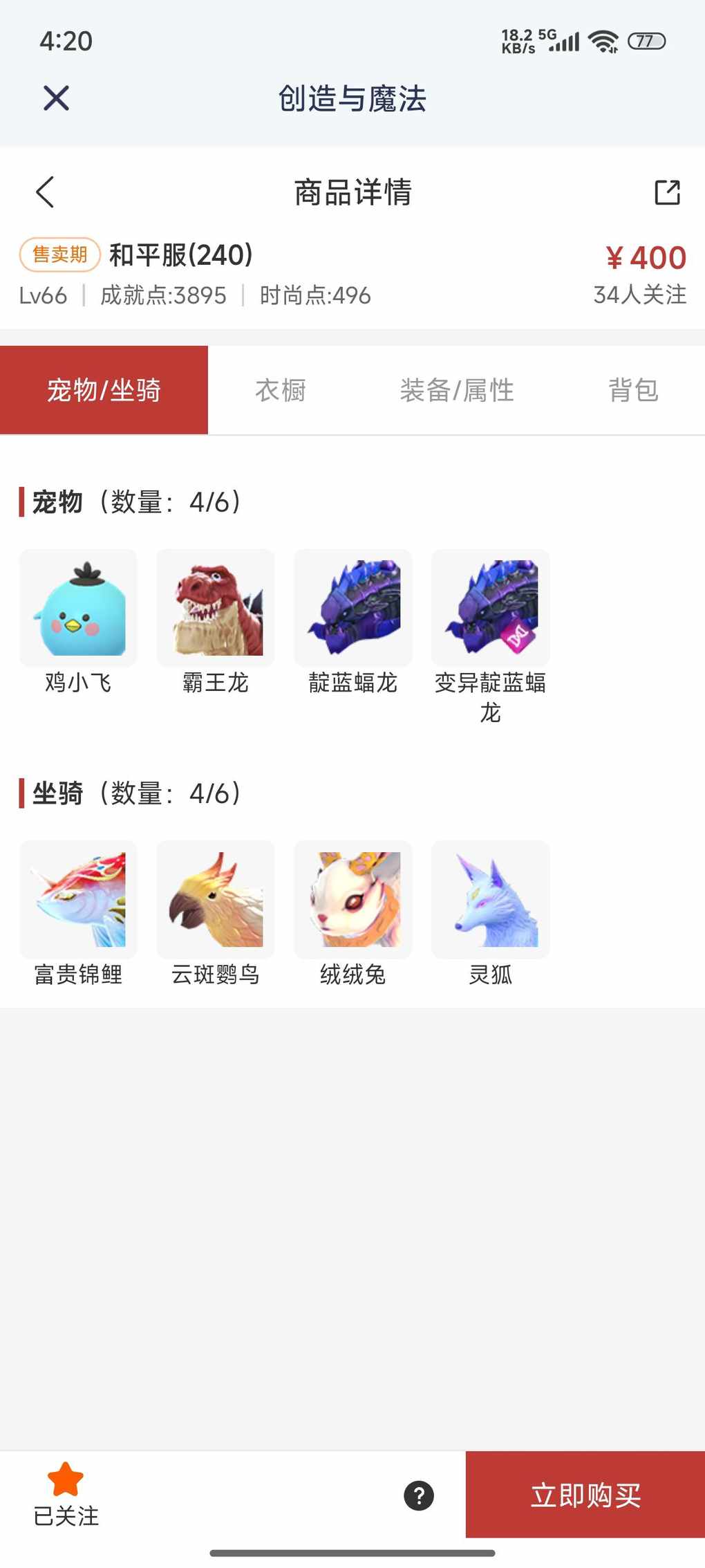Open the 灵狐 mount
The width and height of the screenshot is (705, 1568).
[490, 899]
